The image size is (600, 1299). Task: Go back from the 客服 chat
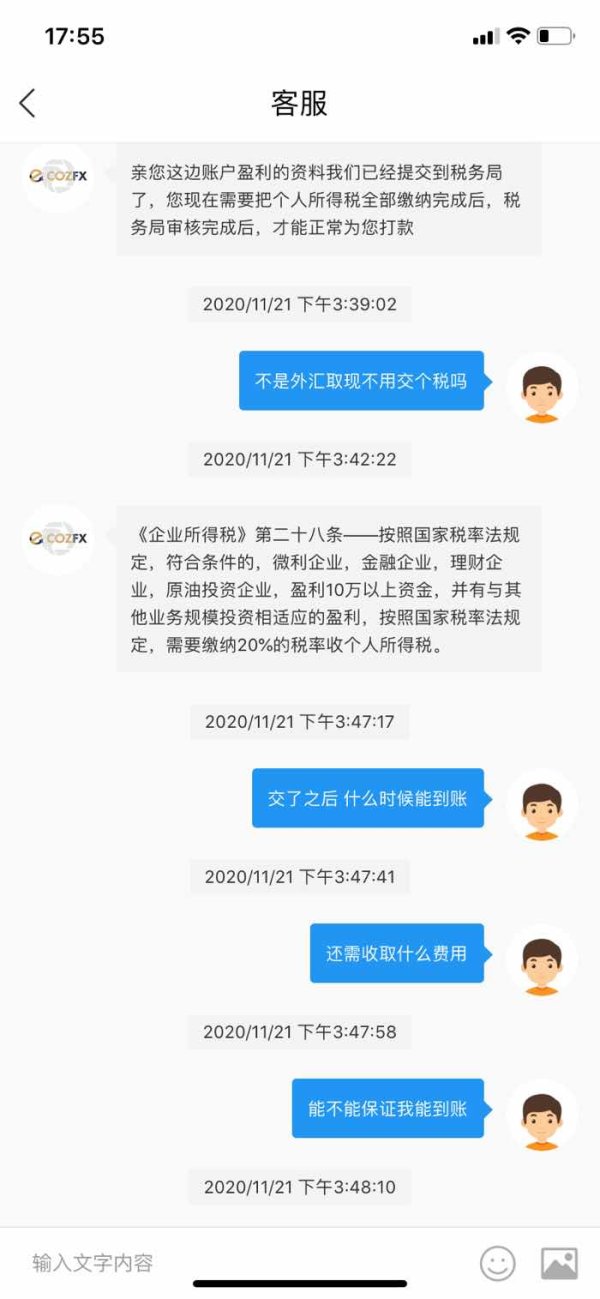click(27, 102)
